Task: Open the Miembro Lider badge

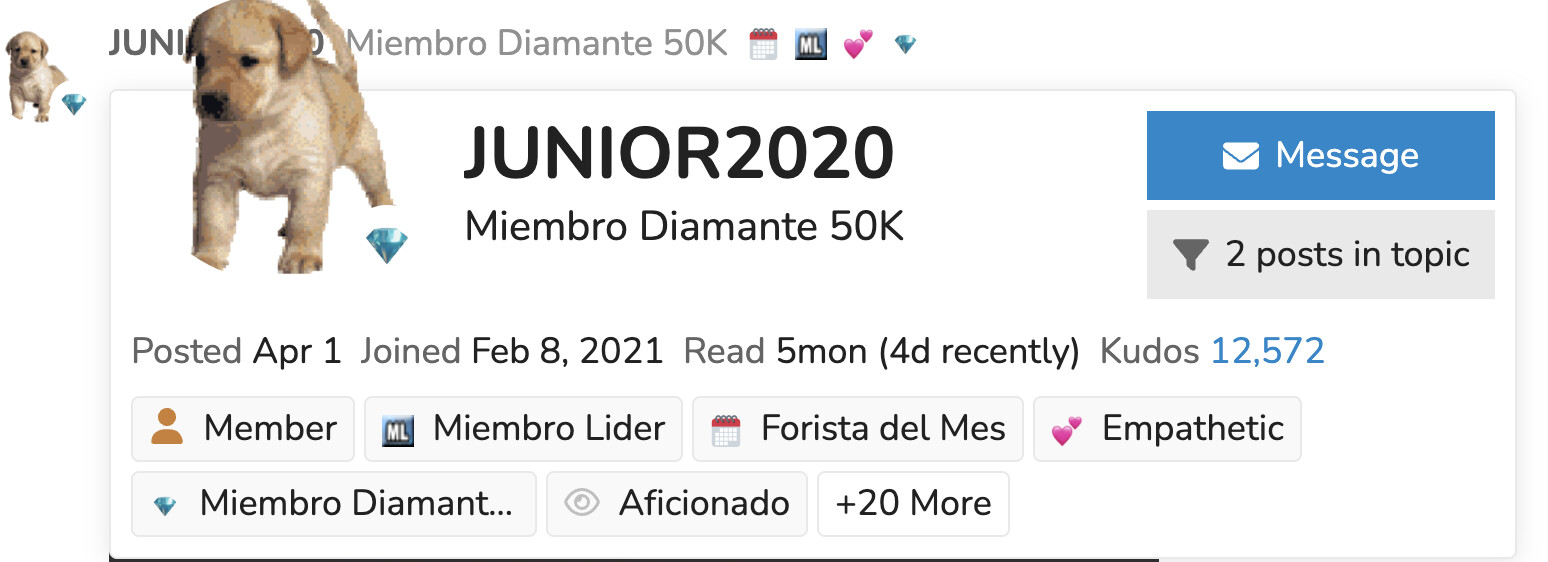Action: point(523,429)
